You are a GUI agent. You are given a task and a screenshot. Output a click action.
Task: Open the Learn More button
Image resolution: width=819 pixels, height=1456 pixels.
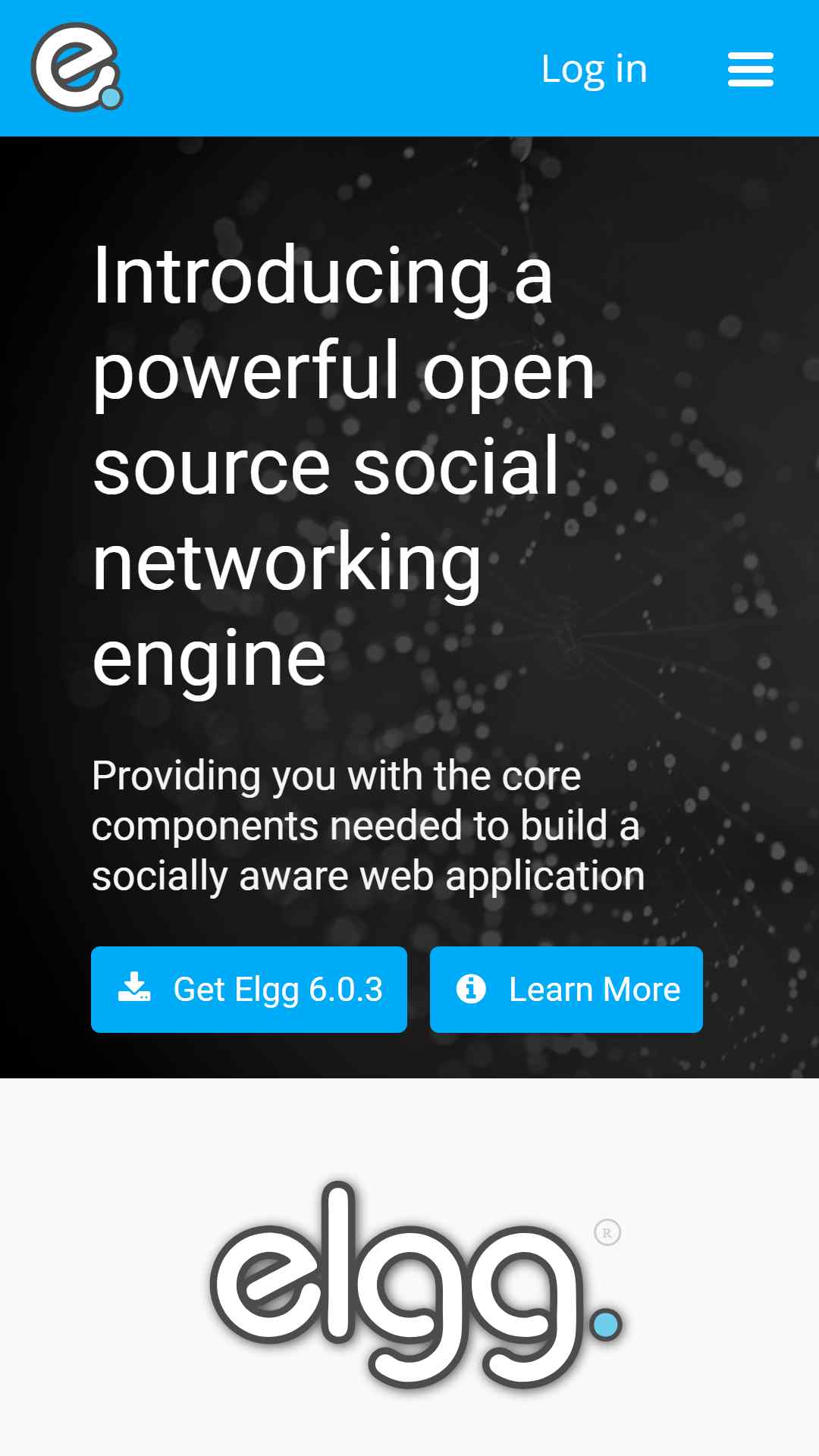click(x=566, y=989)
